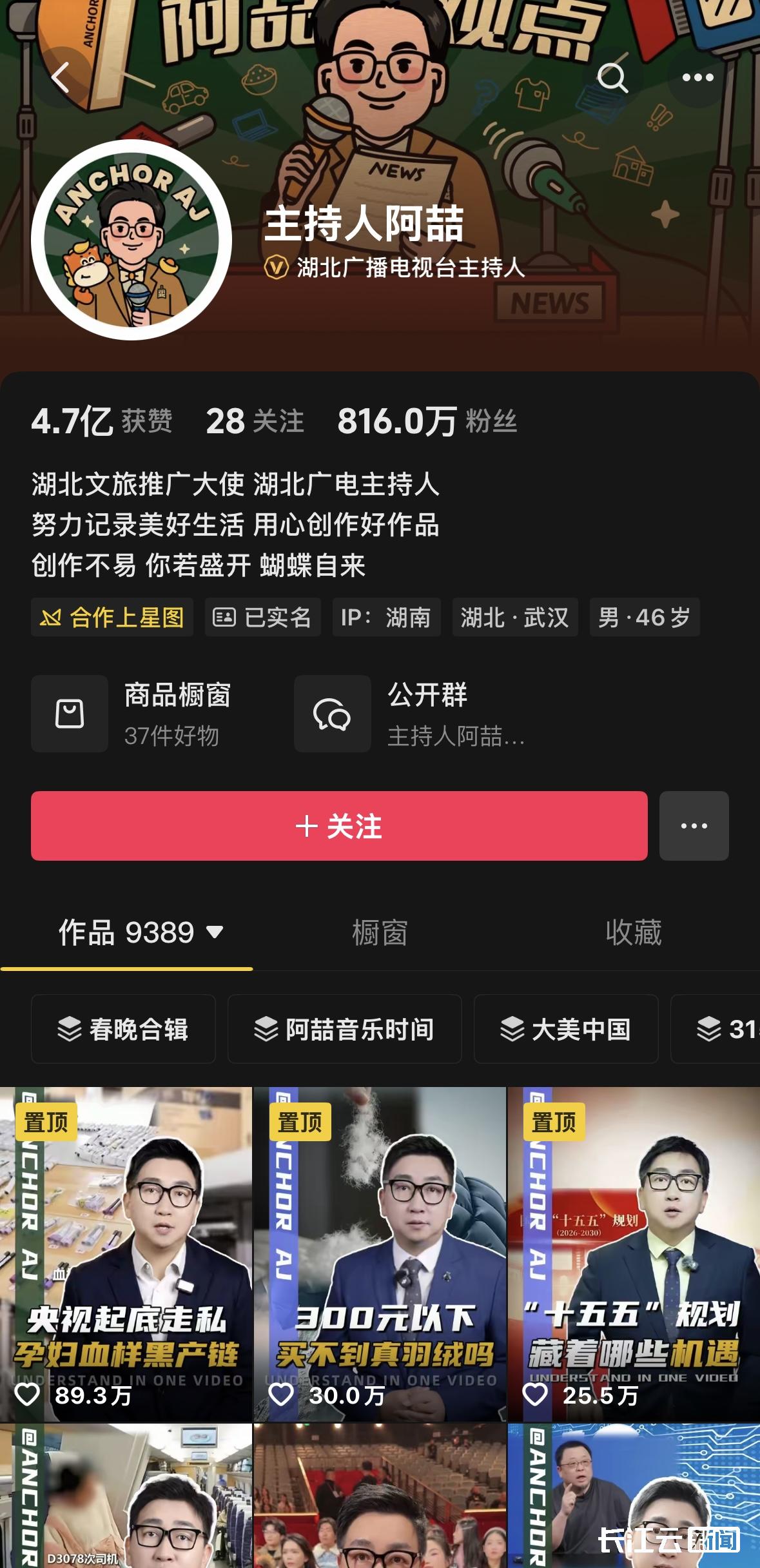760x1568 pixels.
Task: Open the 大美中国 collection
Action: pos(565,1029)
